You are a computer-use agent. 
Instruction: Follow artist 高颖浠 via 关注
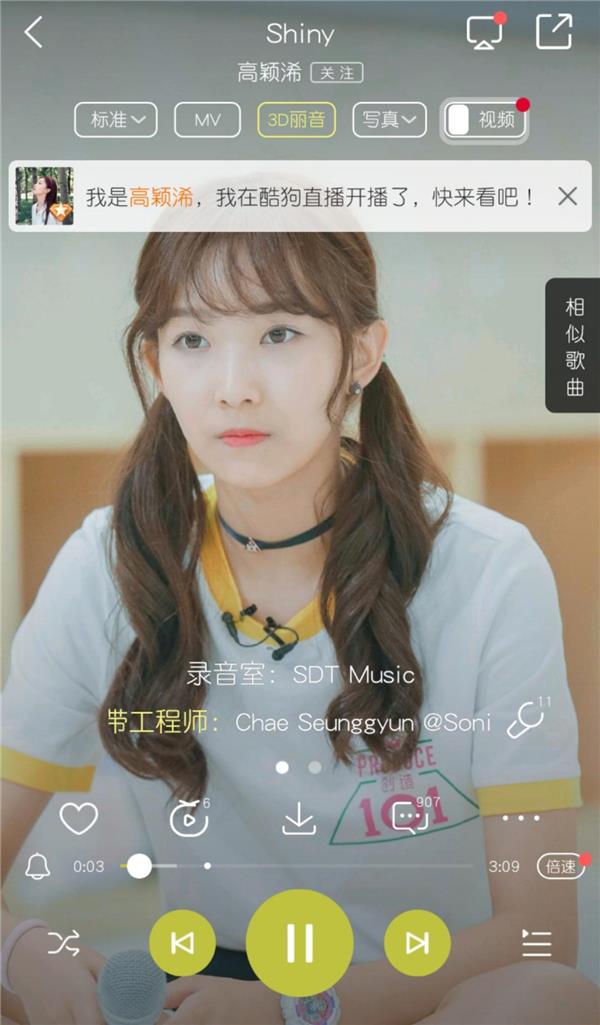tap(336, 73)
